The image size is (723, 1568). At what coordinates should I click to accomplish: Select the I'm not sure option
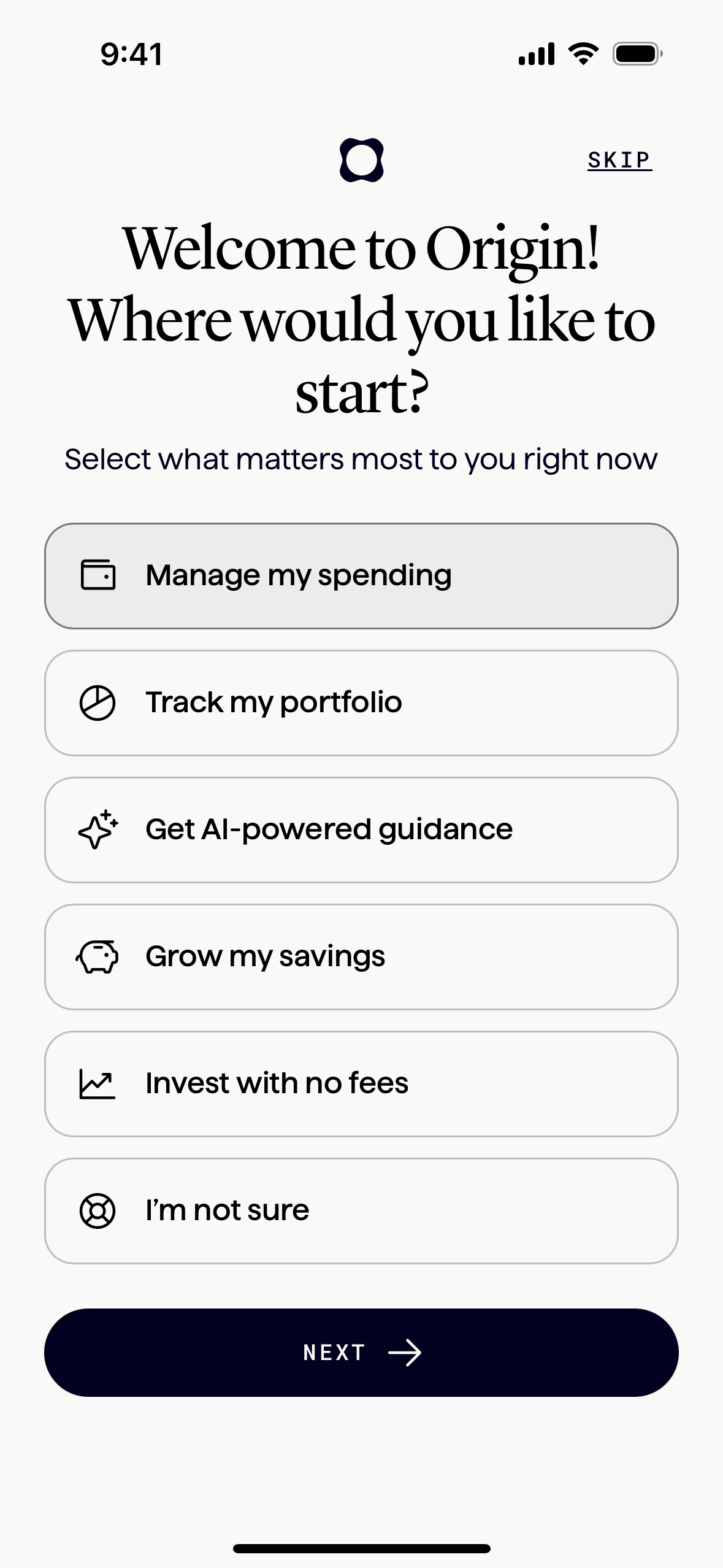[x=361, y=1211]
